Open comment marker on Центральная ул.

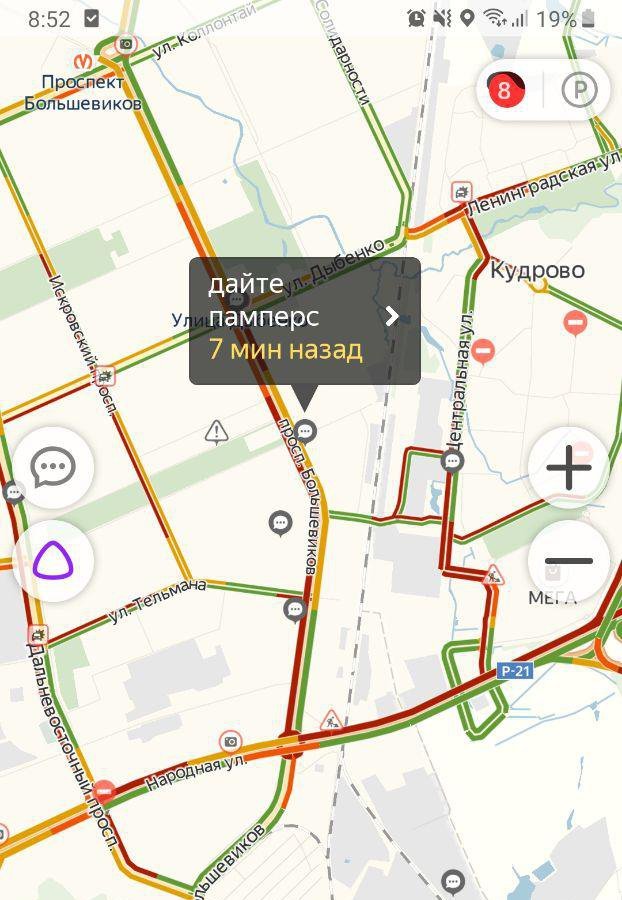coord(452,460)
